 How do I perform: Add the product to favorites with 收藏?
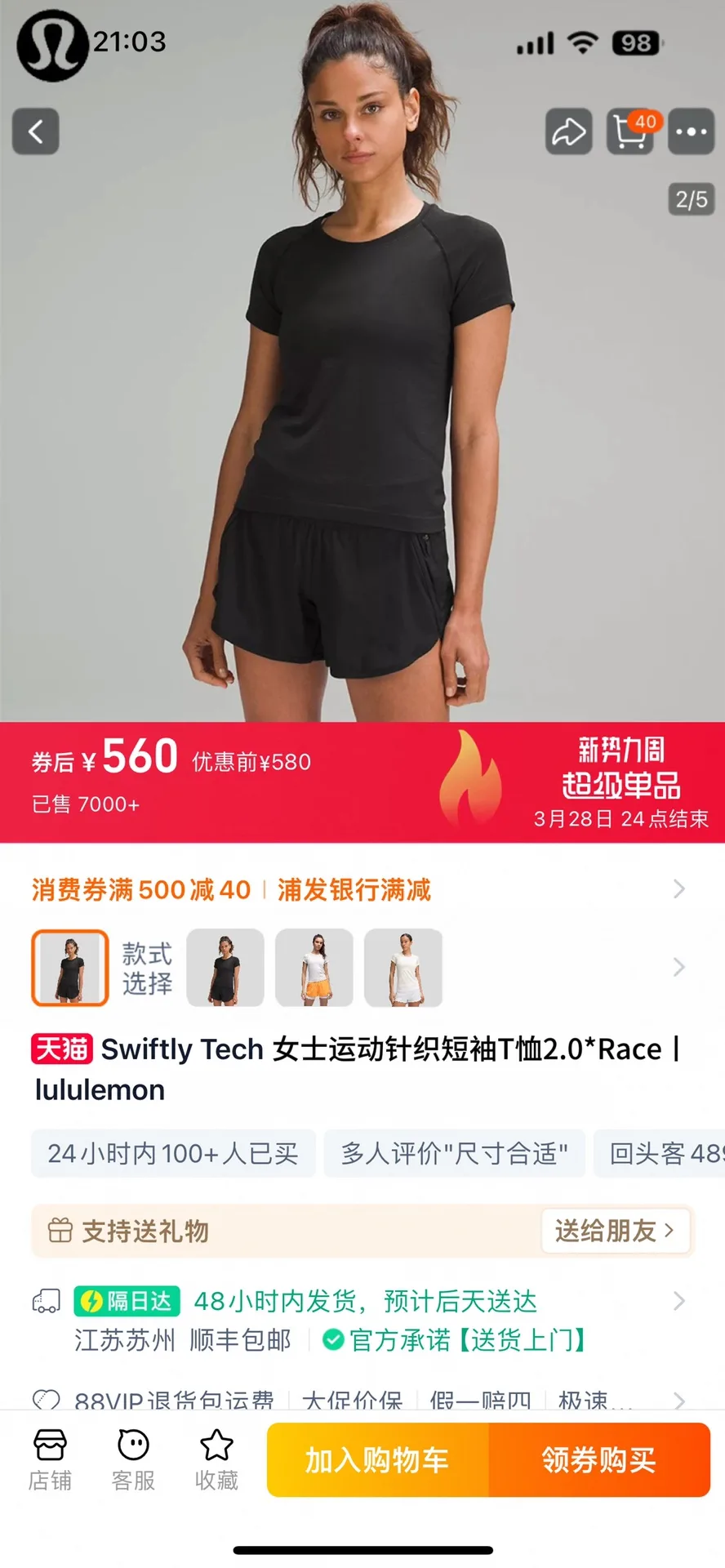point(216,1459)
